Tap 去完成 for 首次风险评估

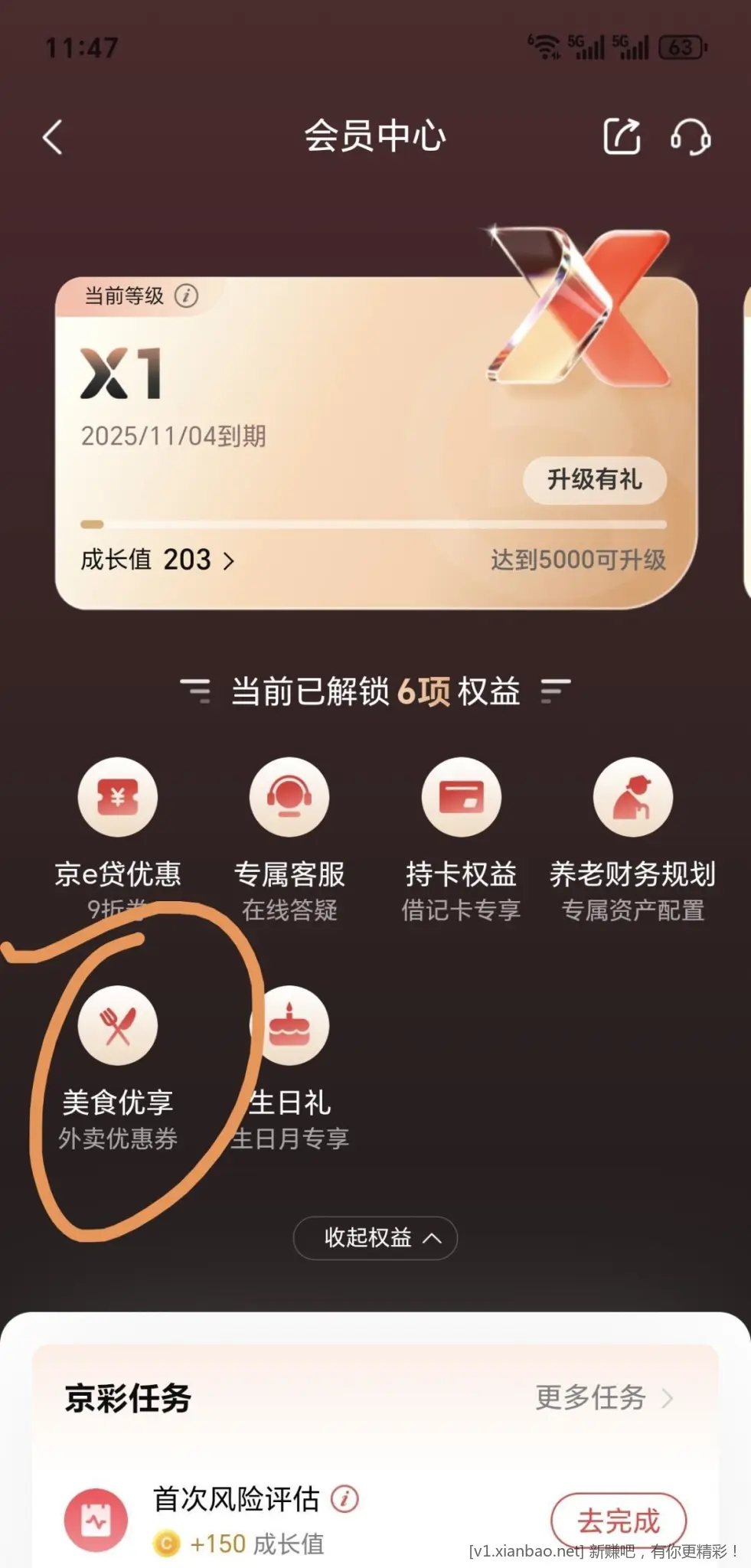tap(619, 1521)
